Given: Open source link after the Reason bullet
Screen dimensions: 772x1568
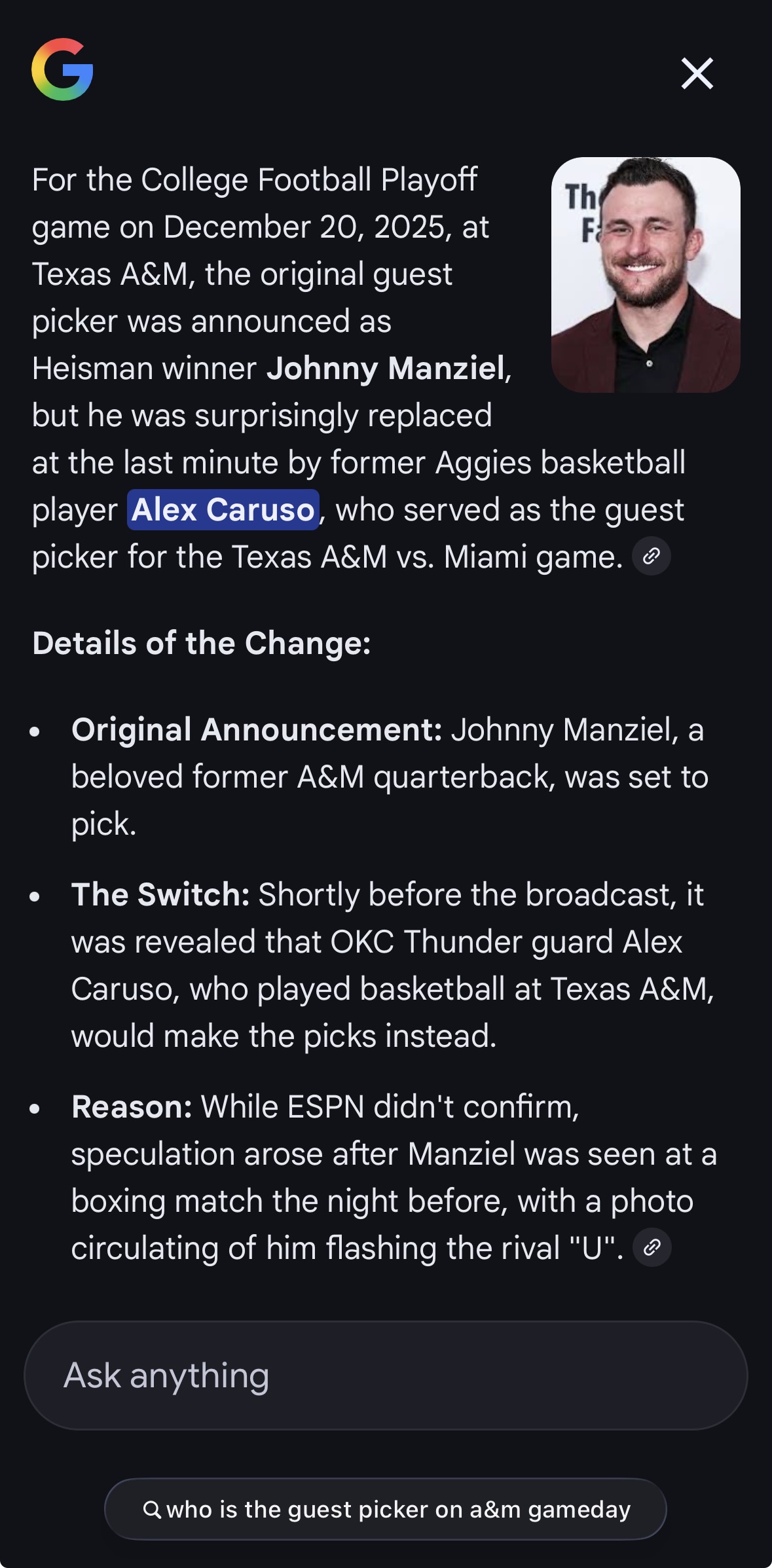Looking at the screenshot, I should (x=652, y=1247).
